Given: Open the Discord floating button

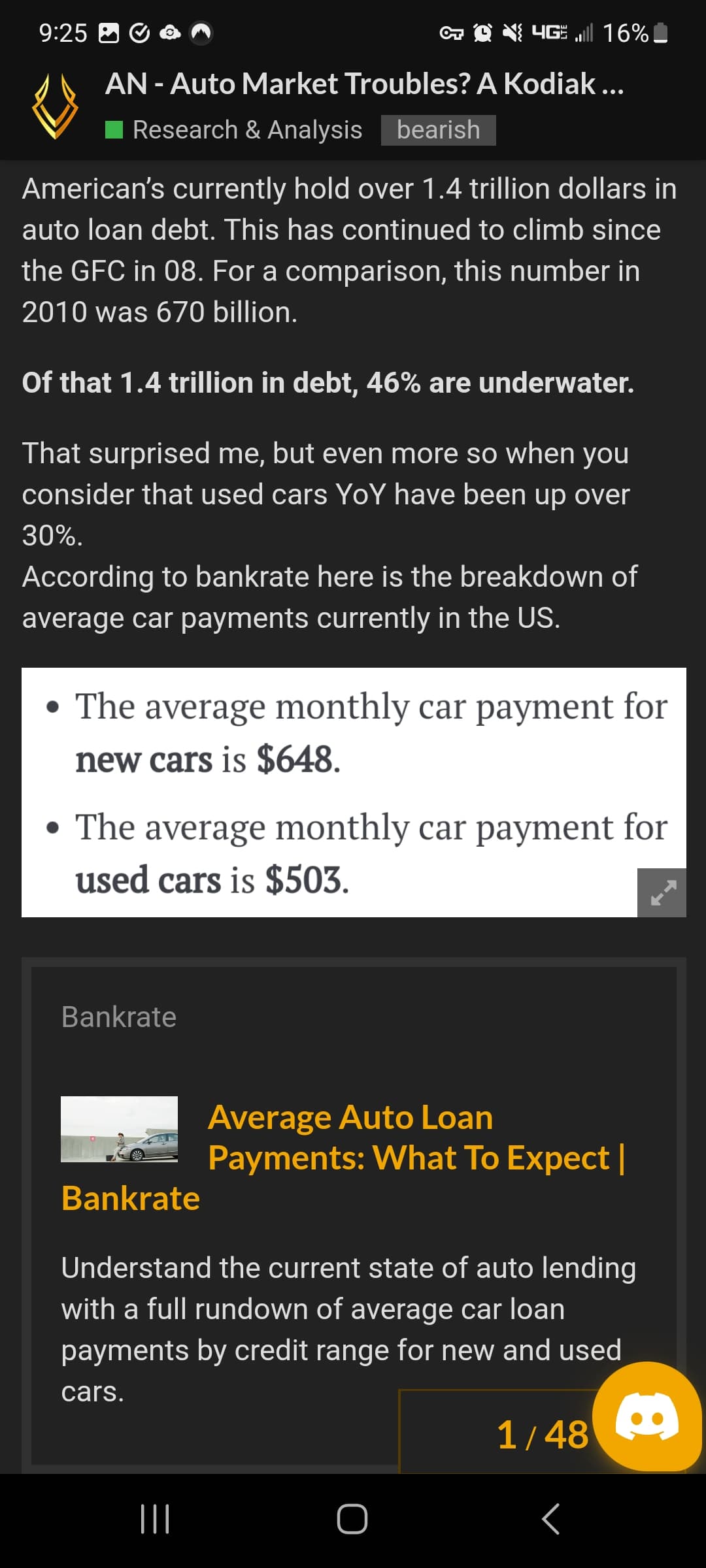Looking at the screenshot, I should (x=647, y=1416).
